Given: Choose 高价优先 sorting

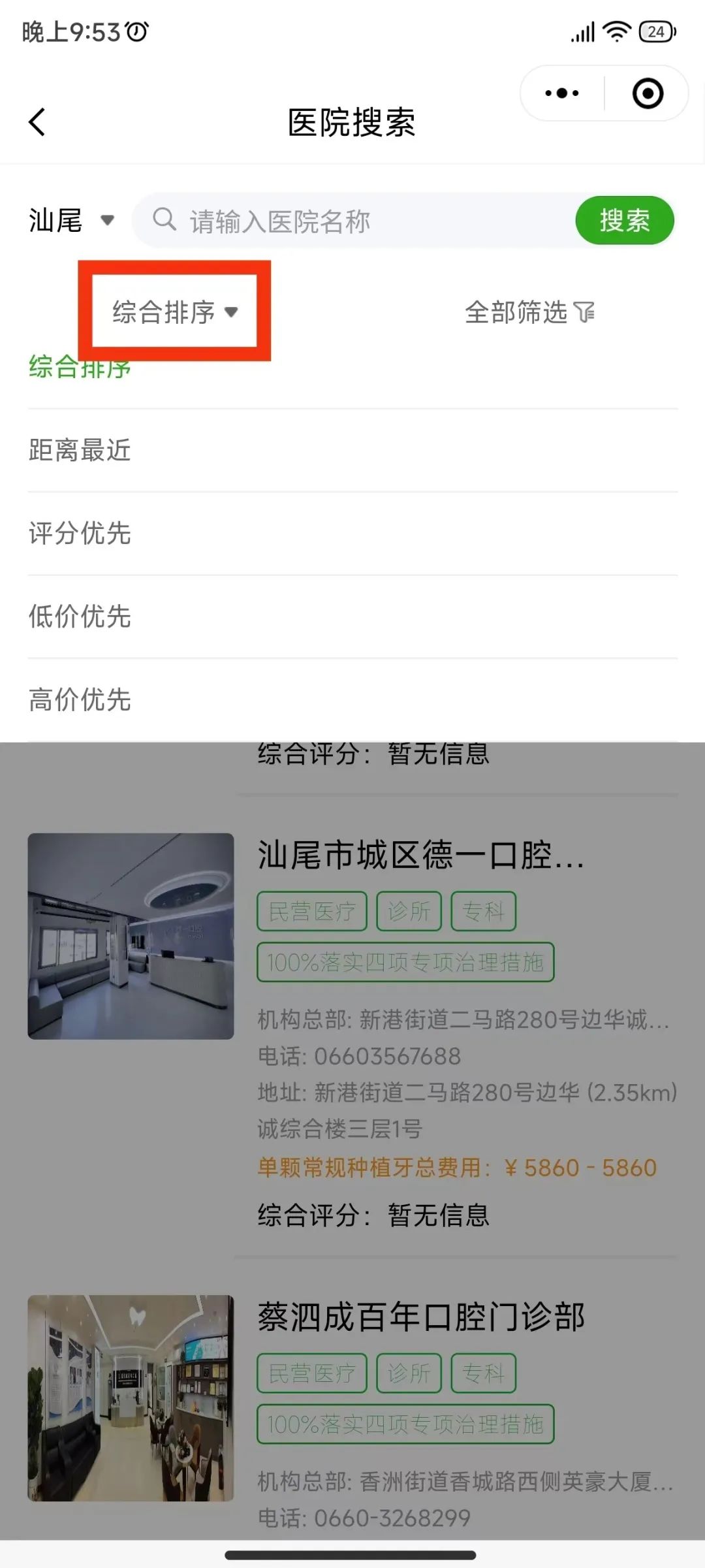Looking at the screenshot, I should pyautogui.click(x=80, y=699).
